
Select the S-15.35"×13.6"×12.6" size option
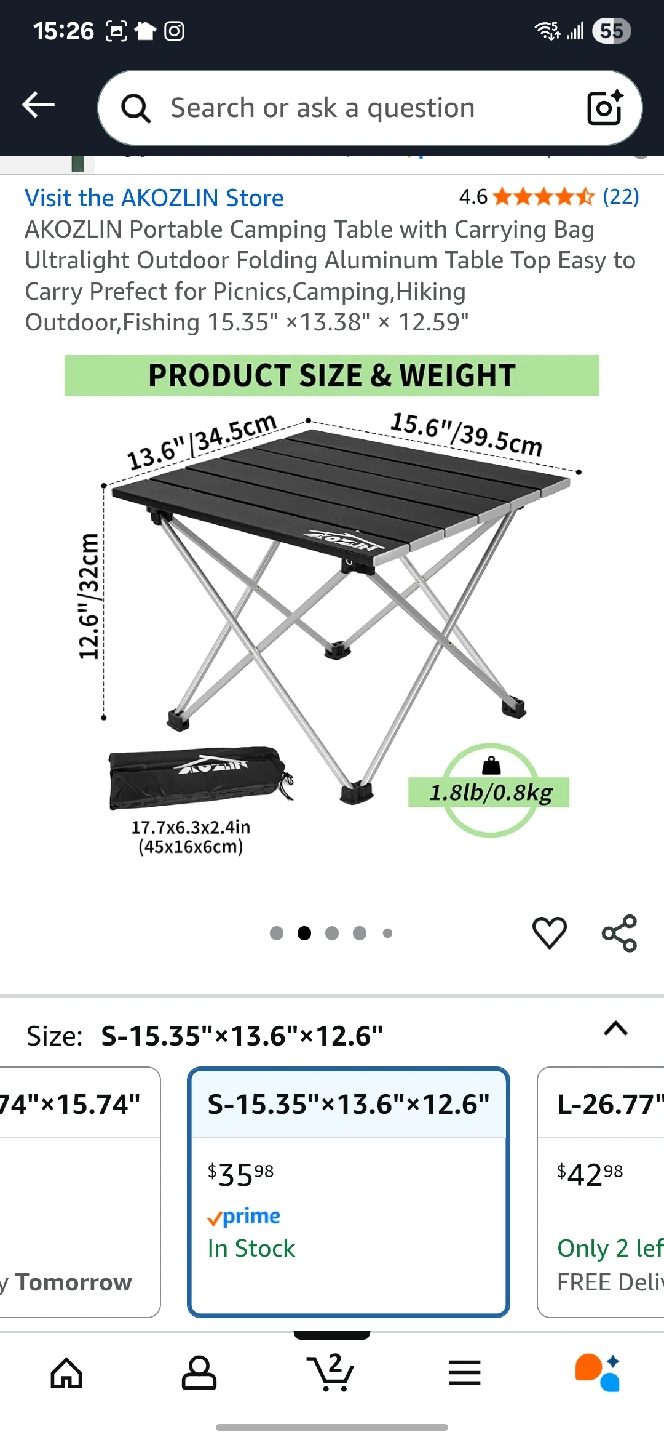tap(349, 1192)
